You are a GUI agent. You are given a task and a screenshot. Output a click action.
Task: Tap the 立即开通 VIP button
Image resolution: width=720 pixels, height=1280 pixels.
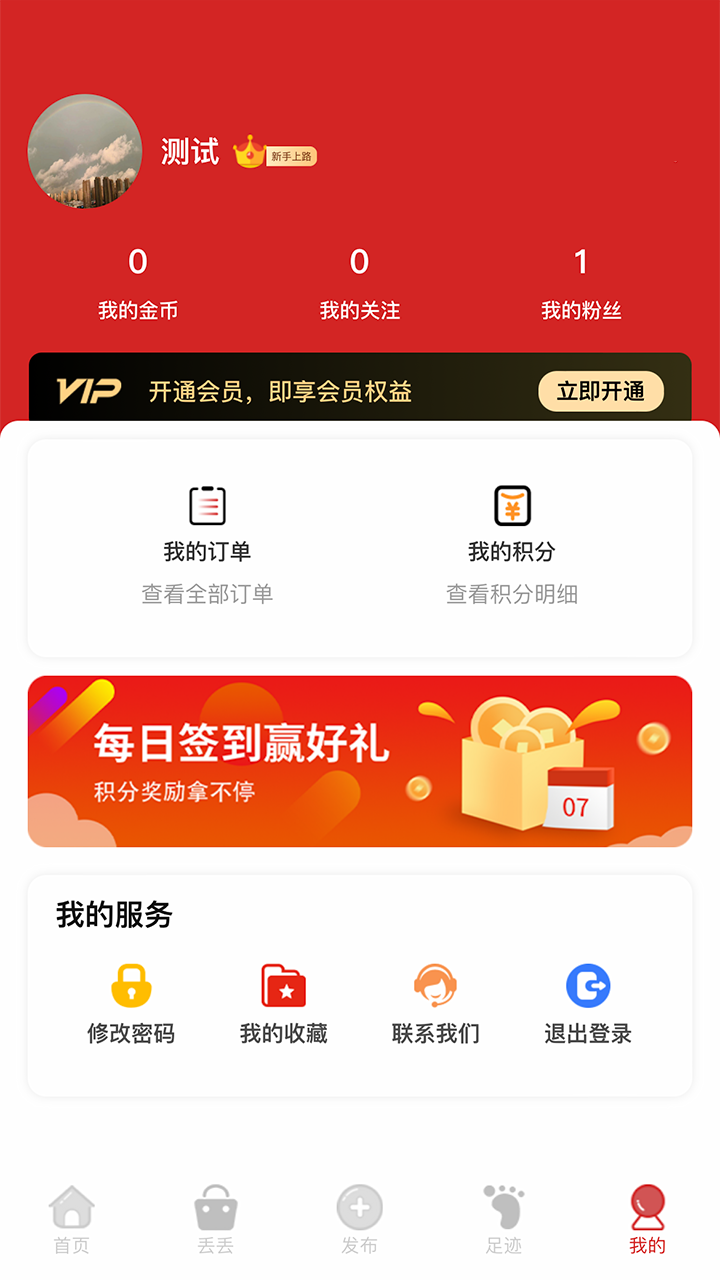click(x=600, y=392)
